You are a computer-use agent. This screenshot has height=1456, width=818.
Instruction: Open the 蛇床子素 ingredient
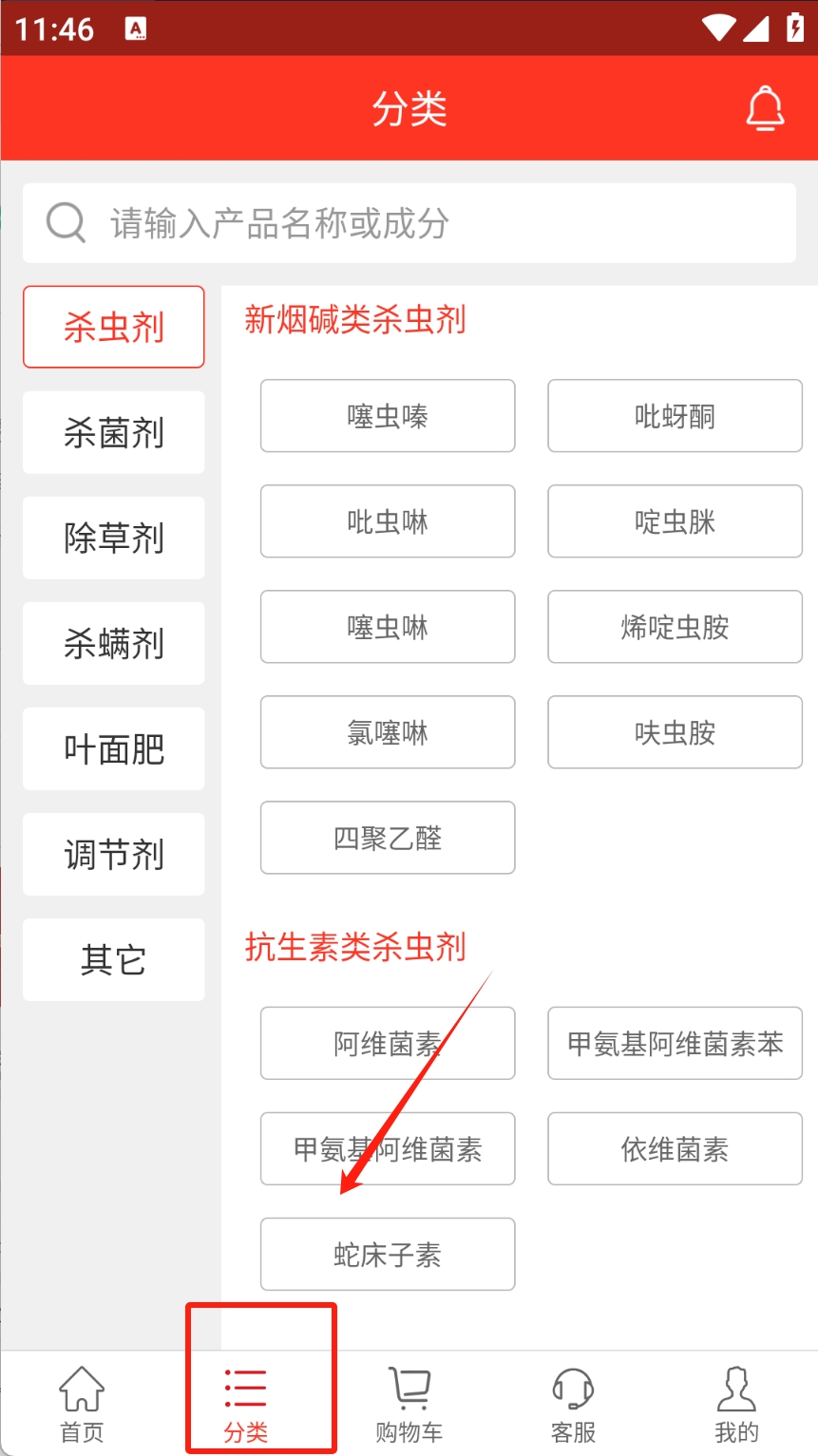(388, 1255)
